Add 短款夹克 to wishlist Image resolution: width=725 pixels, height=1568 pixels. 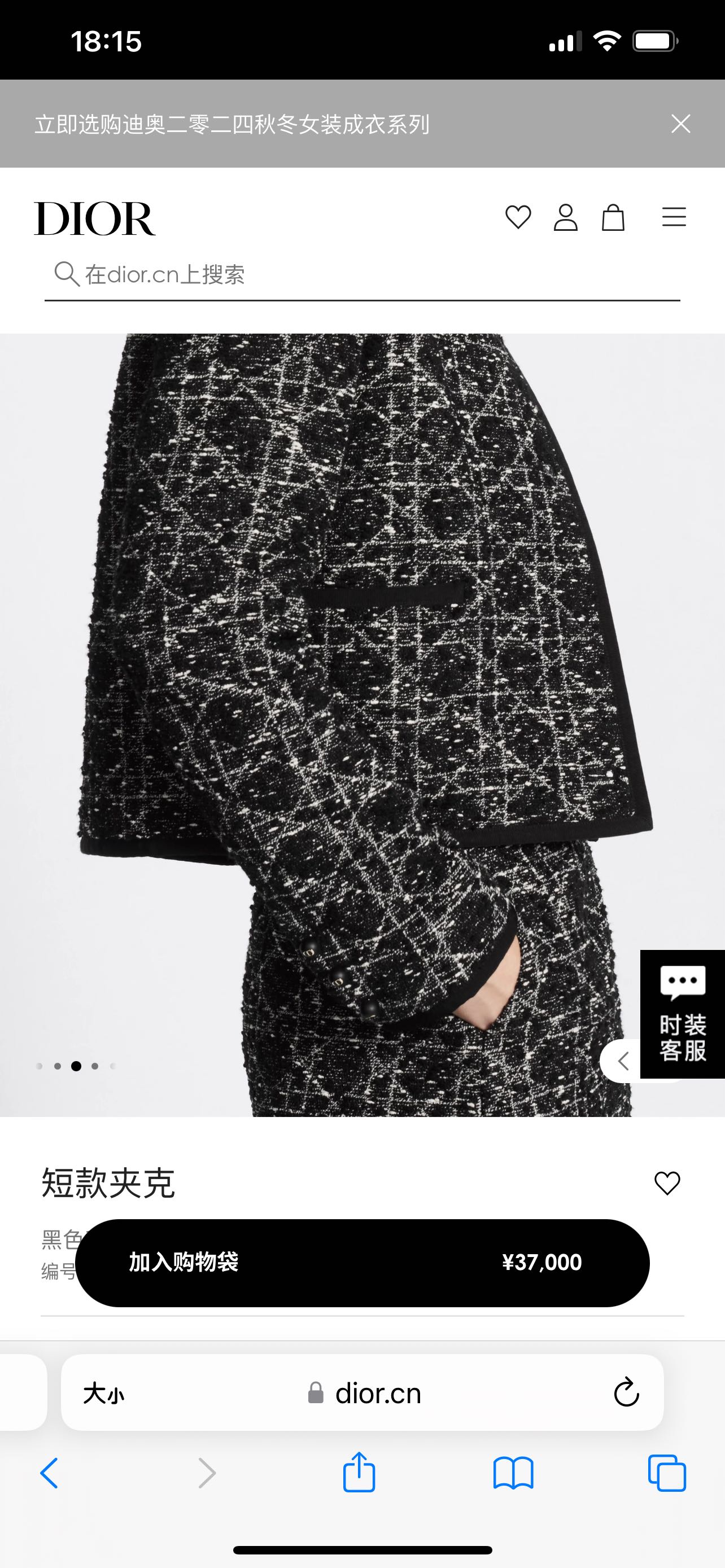click(x=667, y=1183)
